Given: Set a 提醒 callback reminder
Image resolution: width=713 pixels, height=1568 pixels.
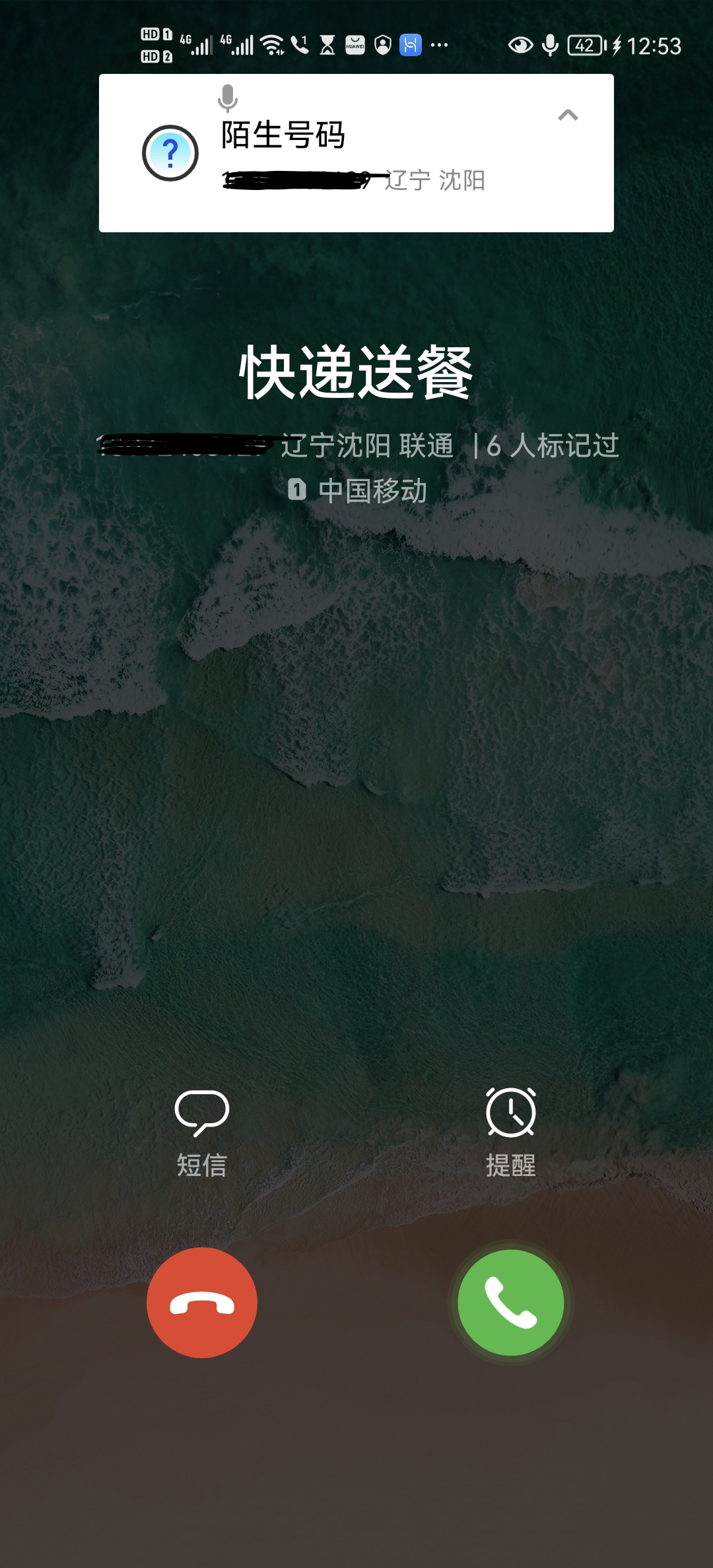Looking at the screenshot, I should click(510, 1132).
